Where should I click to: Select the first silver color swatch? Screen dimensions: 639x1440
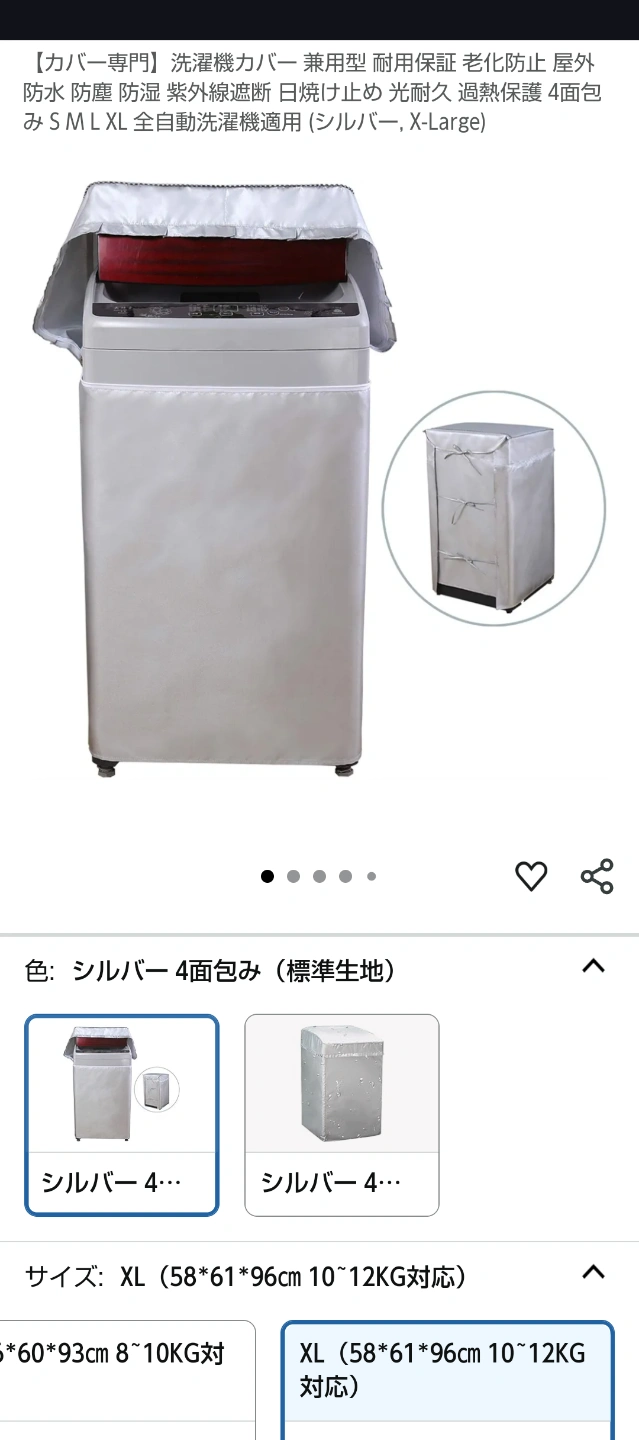[121, 1114]
